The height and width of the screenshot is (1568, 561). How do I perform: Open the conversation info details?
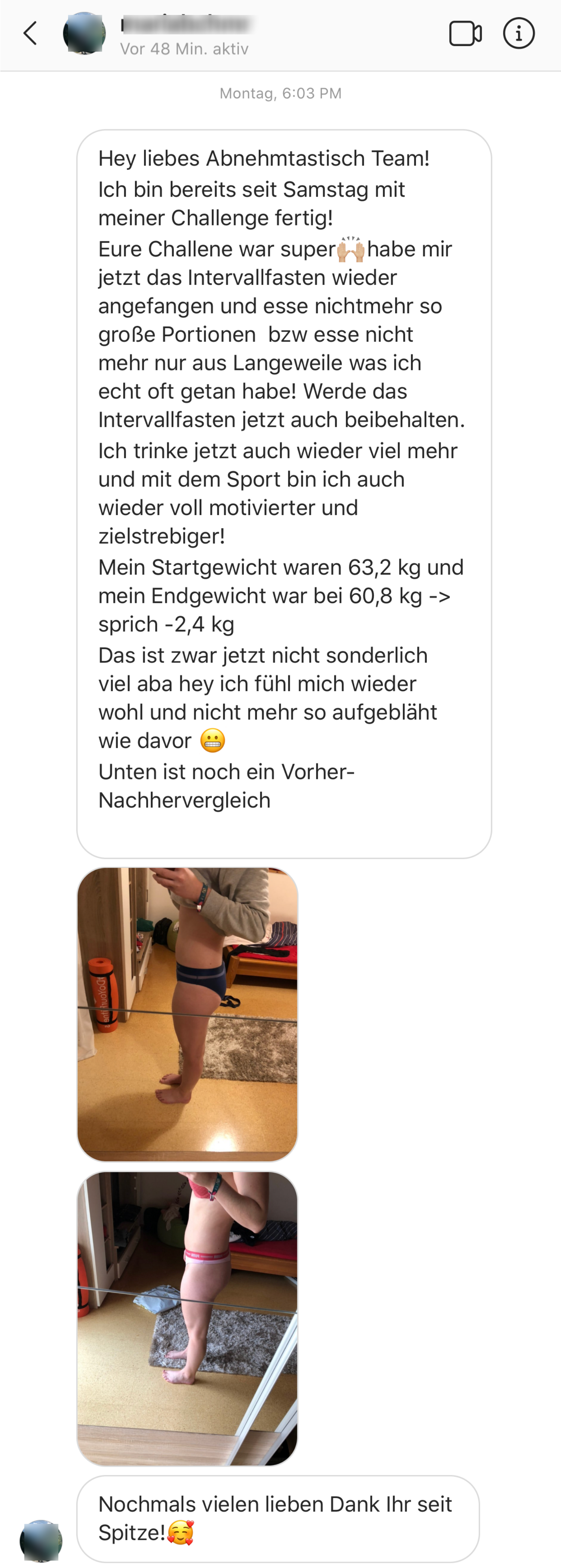518,34
